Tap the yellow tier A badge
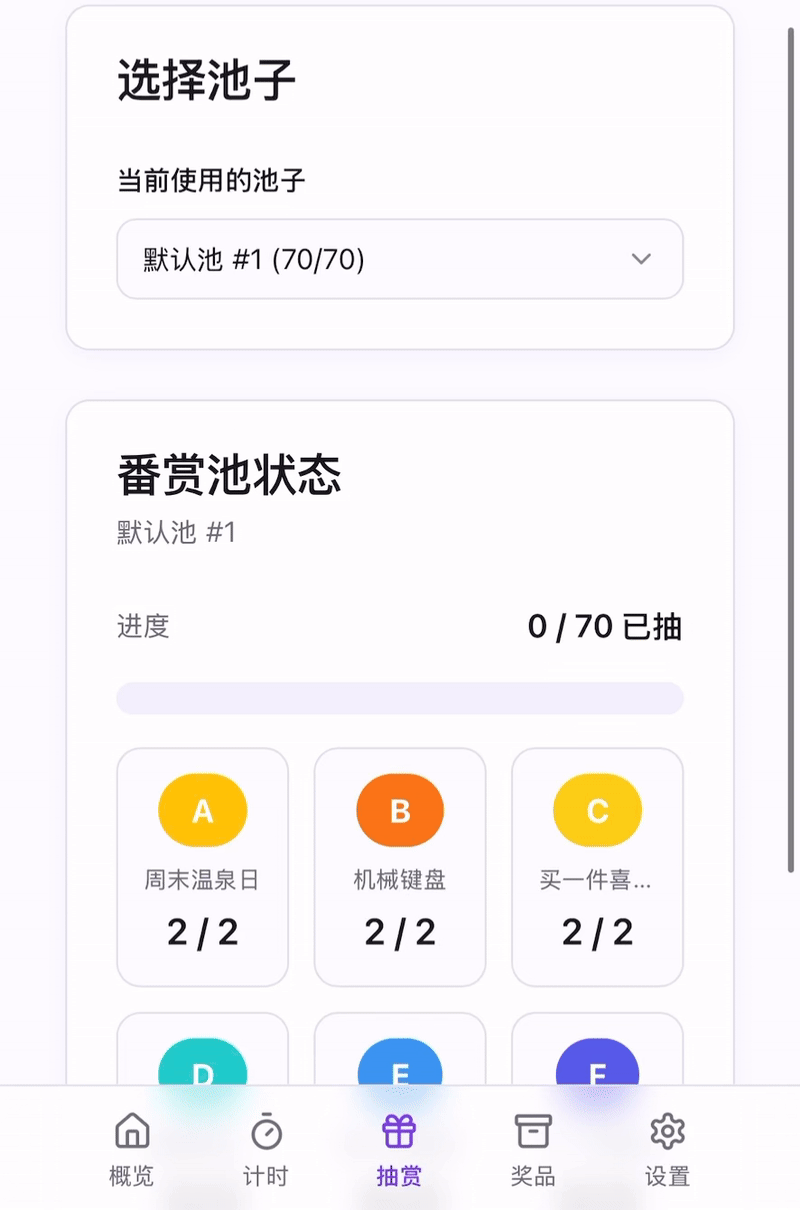 202,810
